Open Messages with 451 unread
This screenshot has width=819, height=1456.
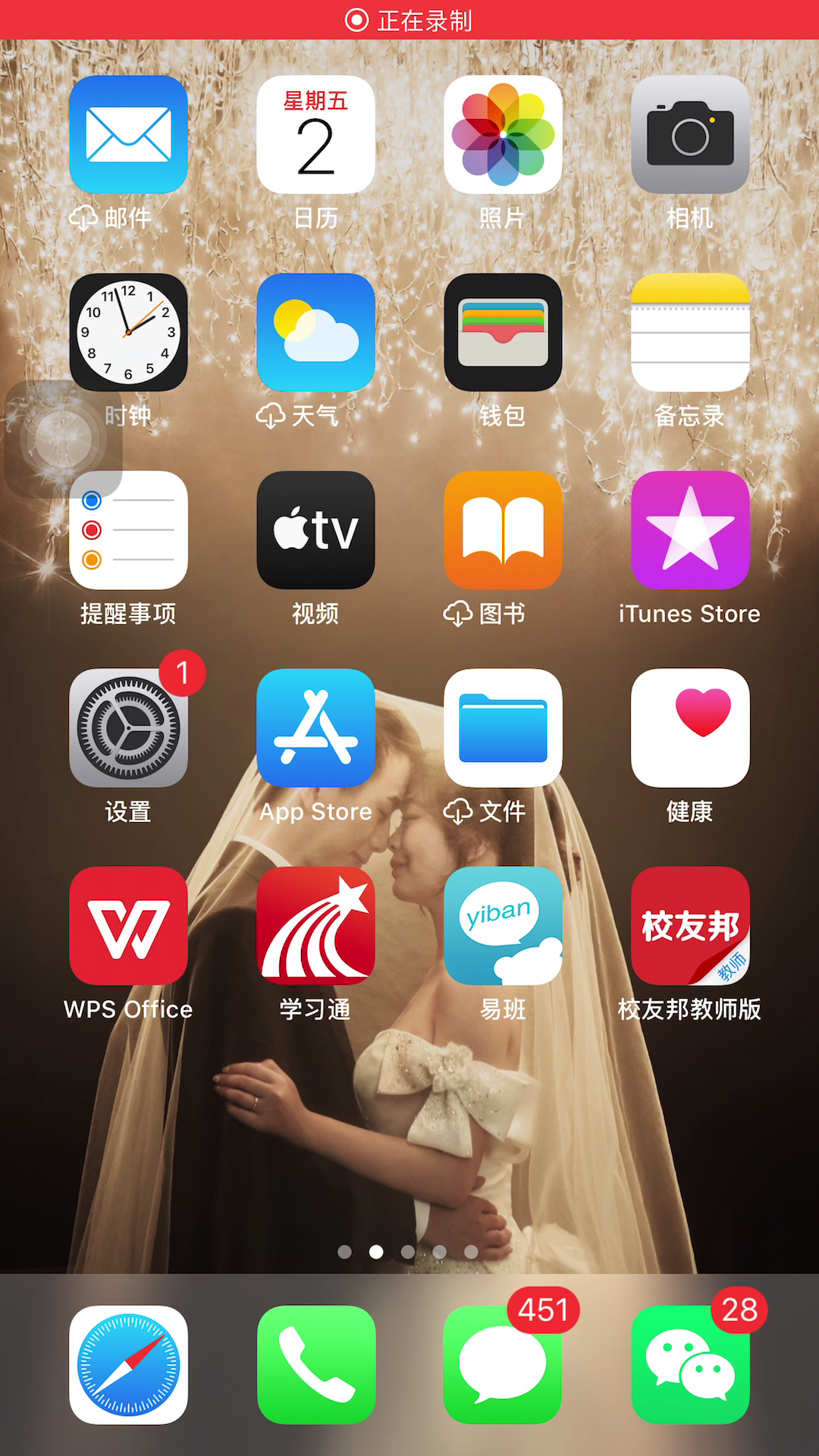coord(503,1365)
